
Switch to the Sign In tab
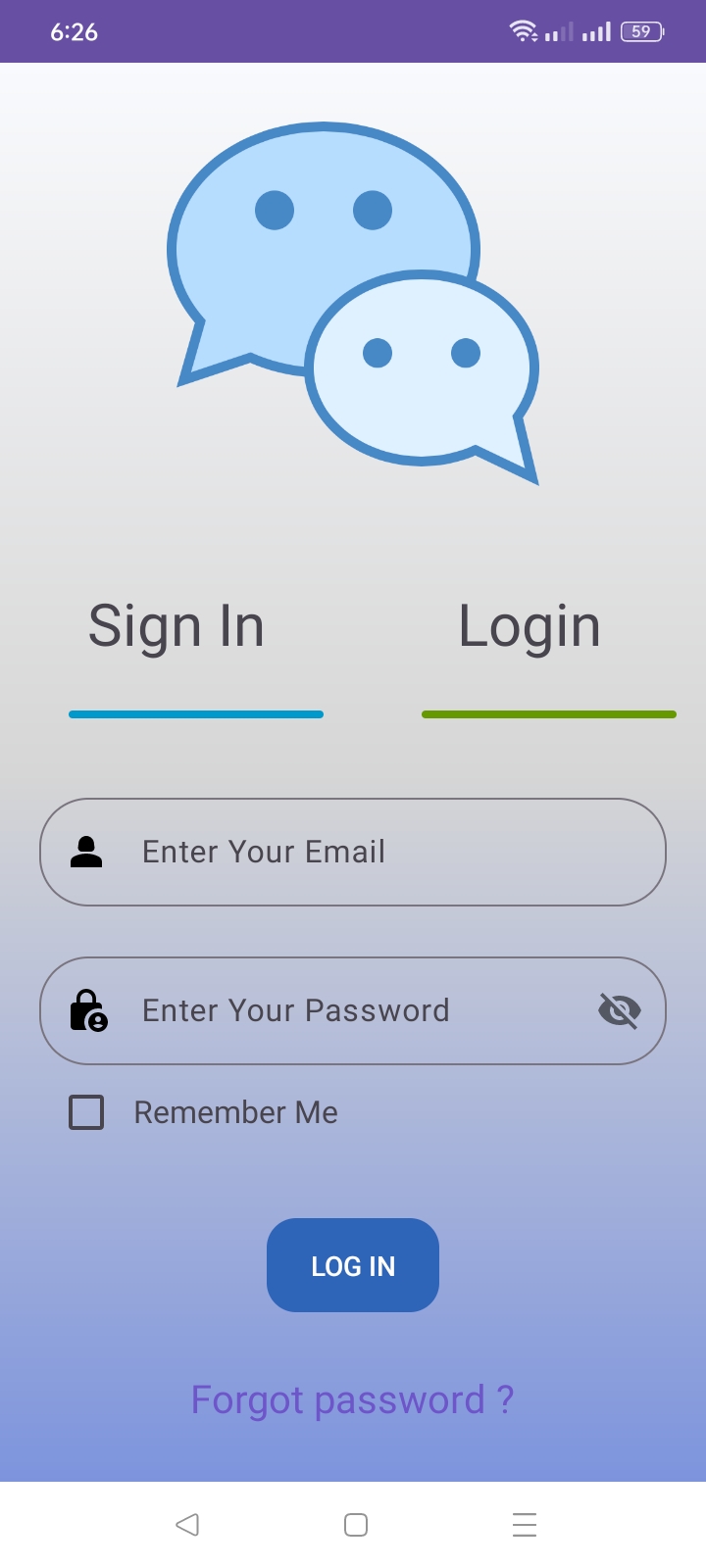click(x=176, y=627)
